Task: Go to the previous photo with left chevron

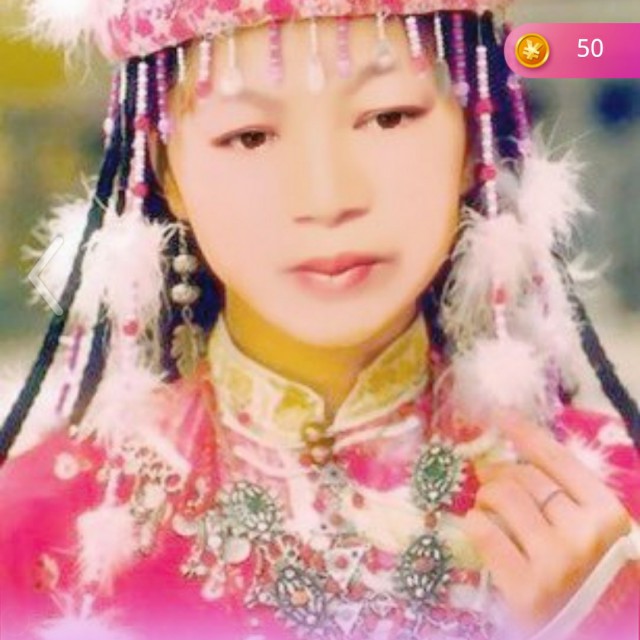Action: pos(47,276)
